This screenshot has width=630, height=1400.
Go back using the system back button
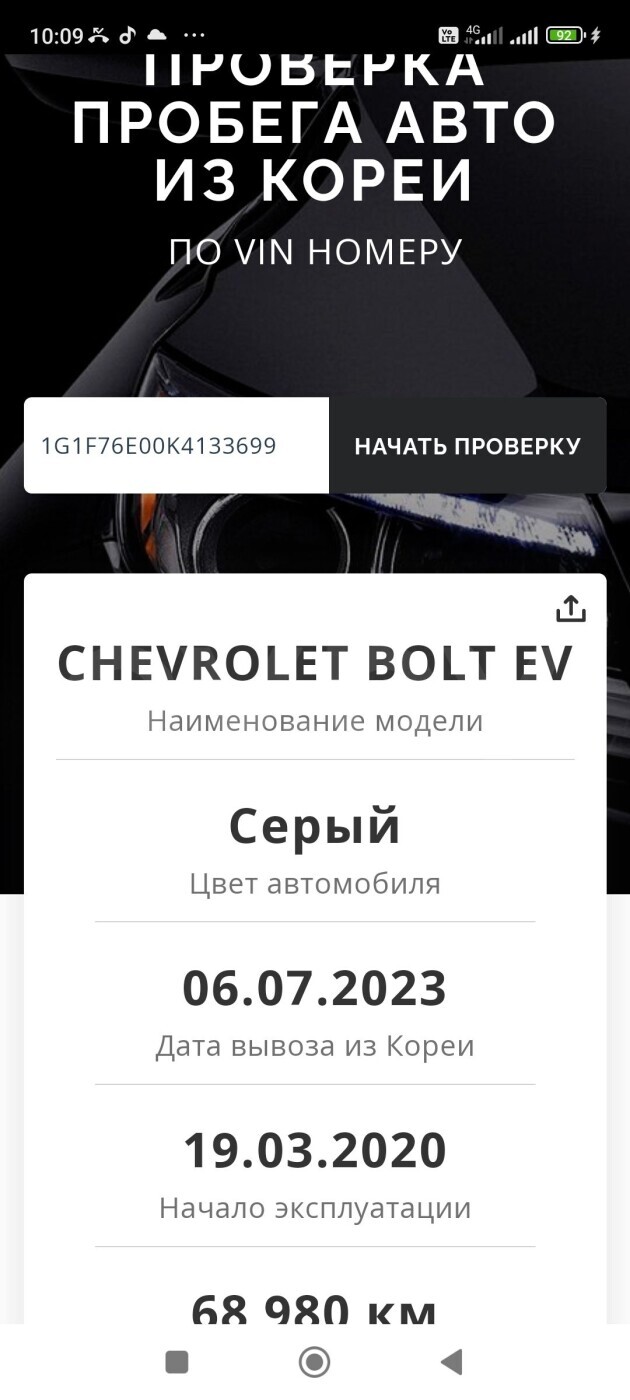coord(452,1361)
